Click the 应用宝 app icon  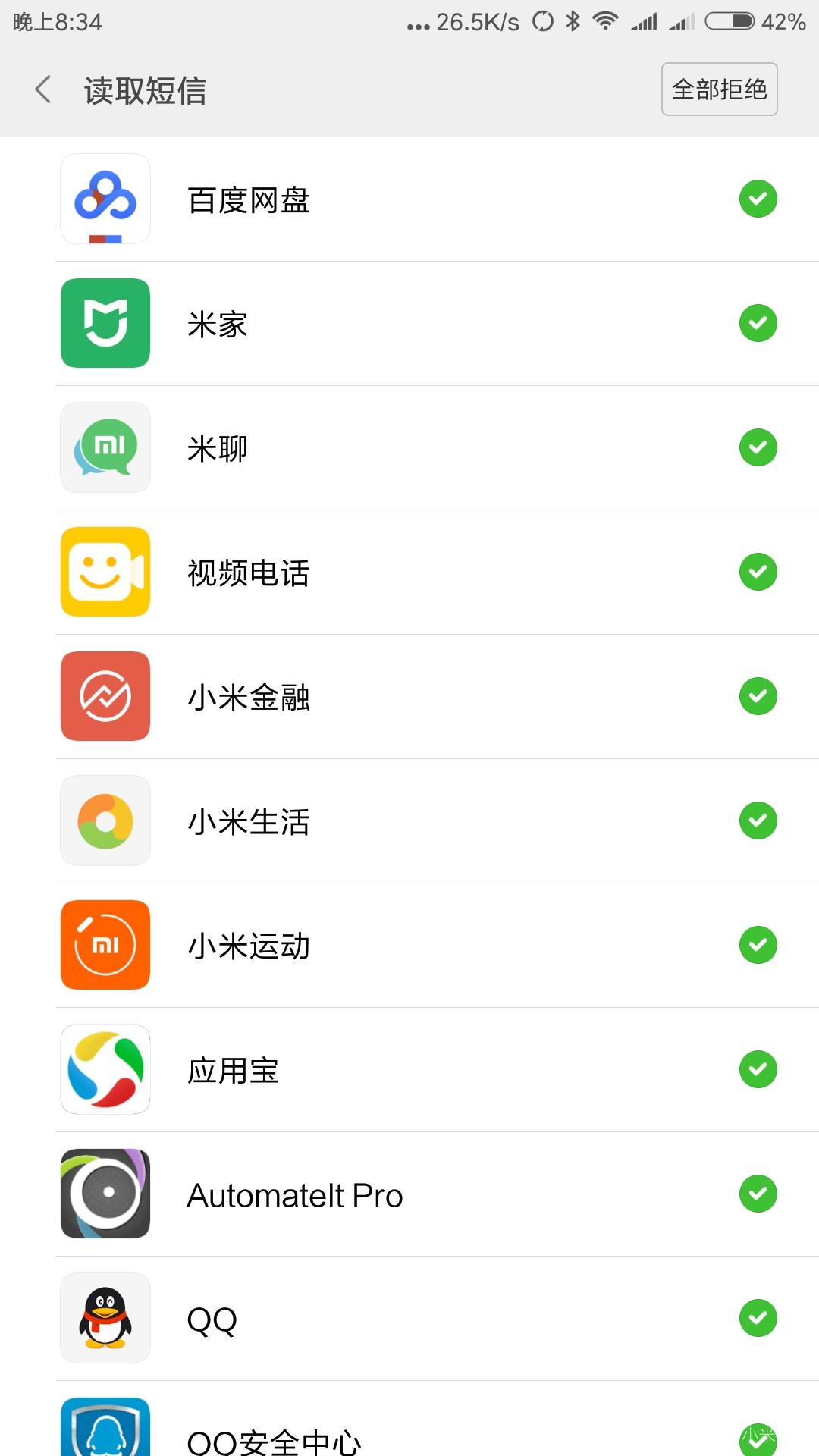105,1068
